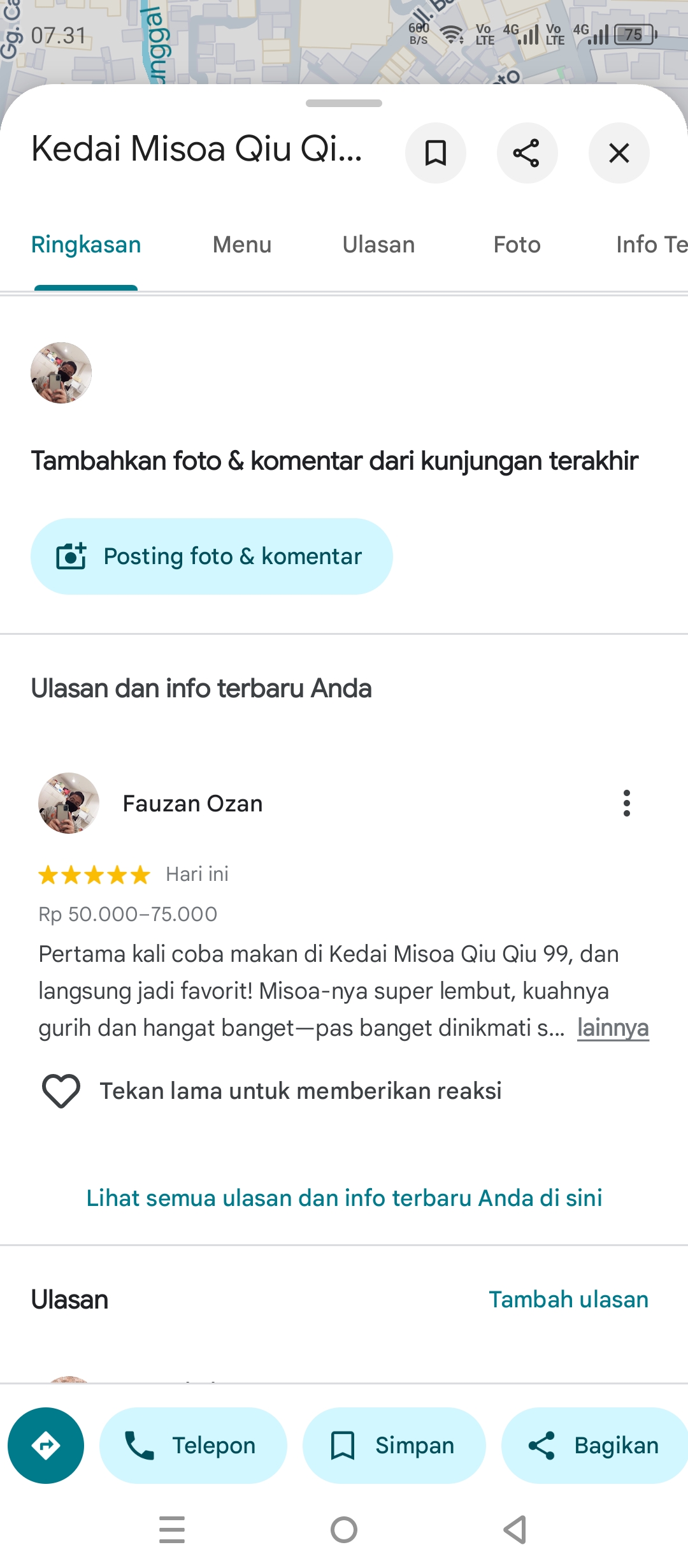Tap Tambah ulasan to add a review
688x1568 pixels.
pos(568,1299)
